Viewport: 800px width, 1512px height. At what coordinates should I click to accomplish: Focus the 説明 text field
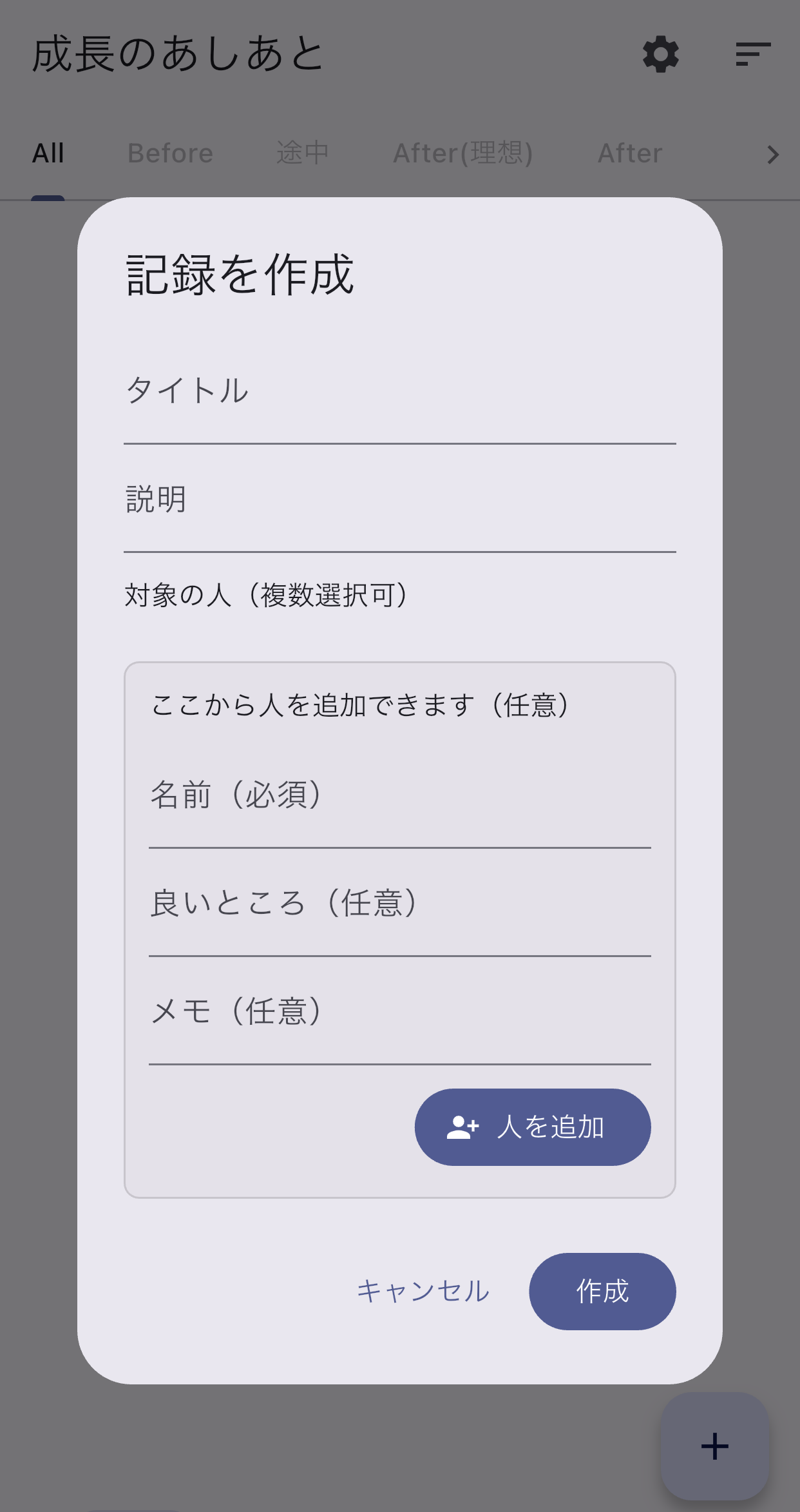click(x=399, y=508)
